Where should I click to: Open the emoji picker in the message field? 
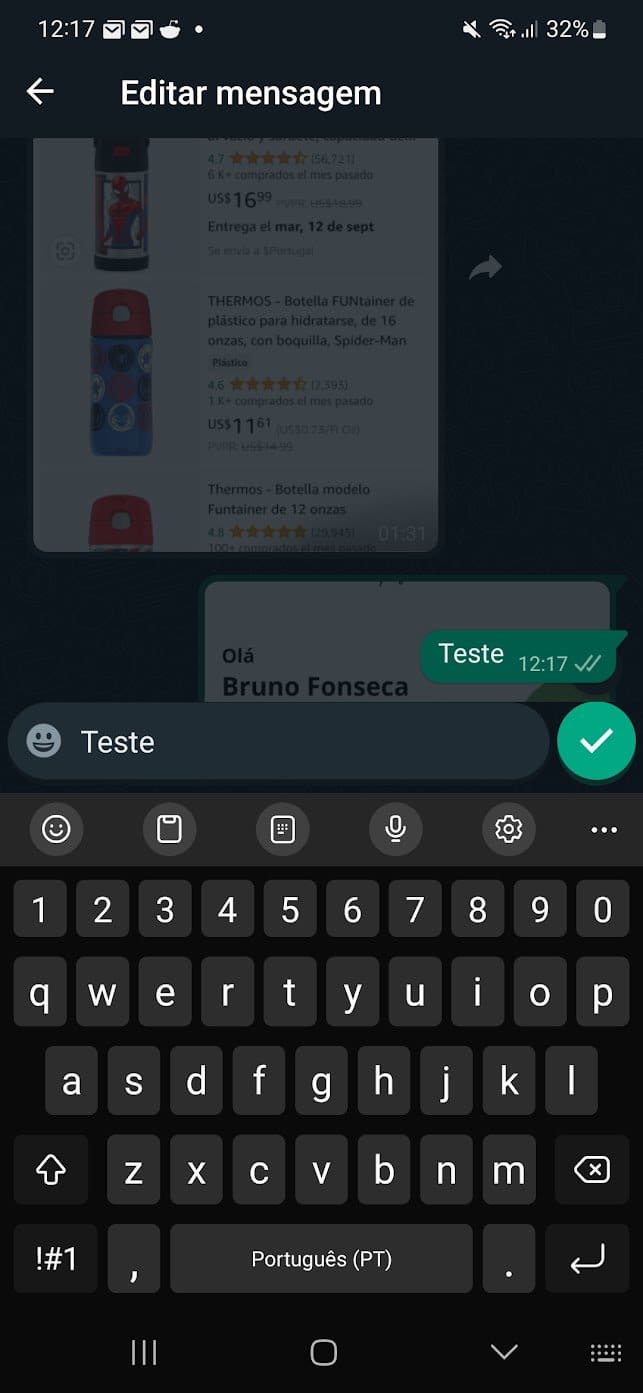43,741
